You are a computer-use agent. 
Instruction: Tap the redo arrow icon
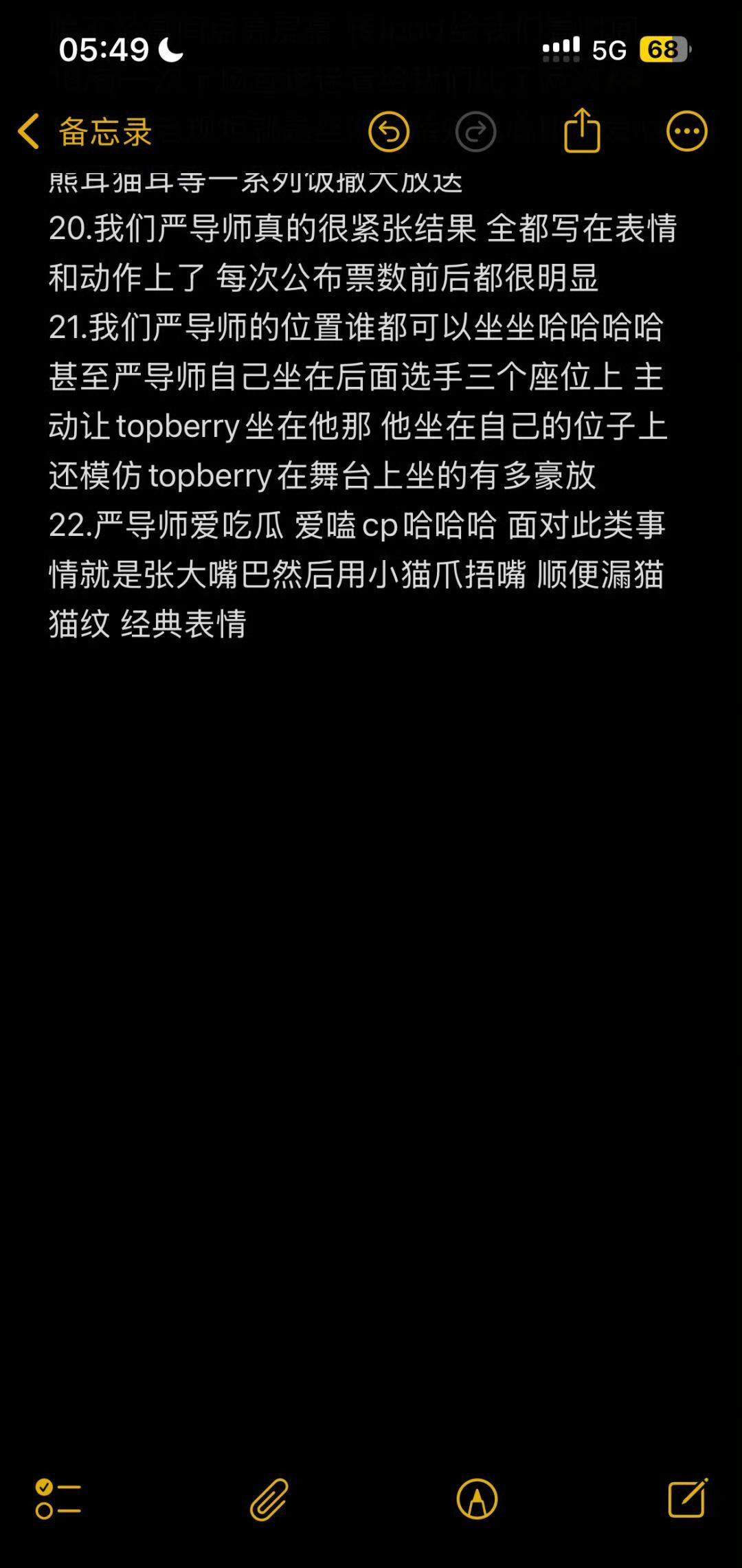pyautogui.click(x=475, y=131)
